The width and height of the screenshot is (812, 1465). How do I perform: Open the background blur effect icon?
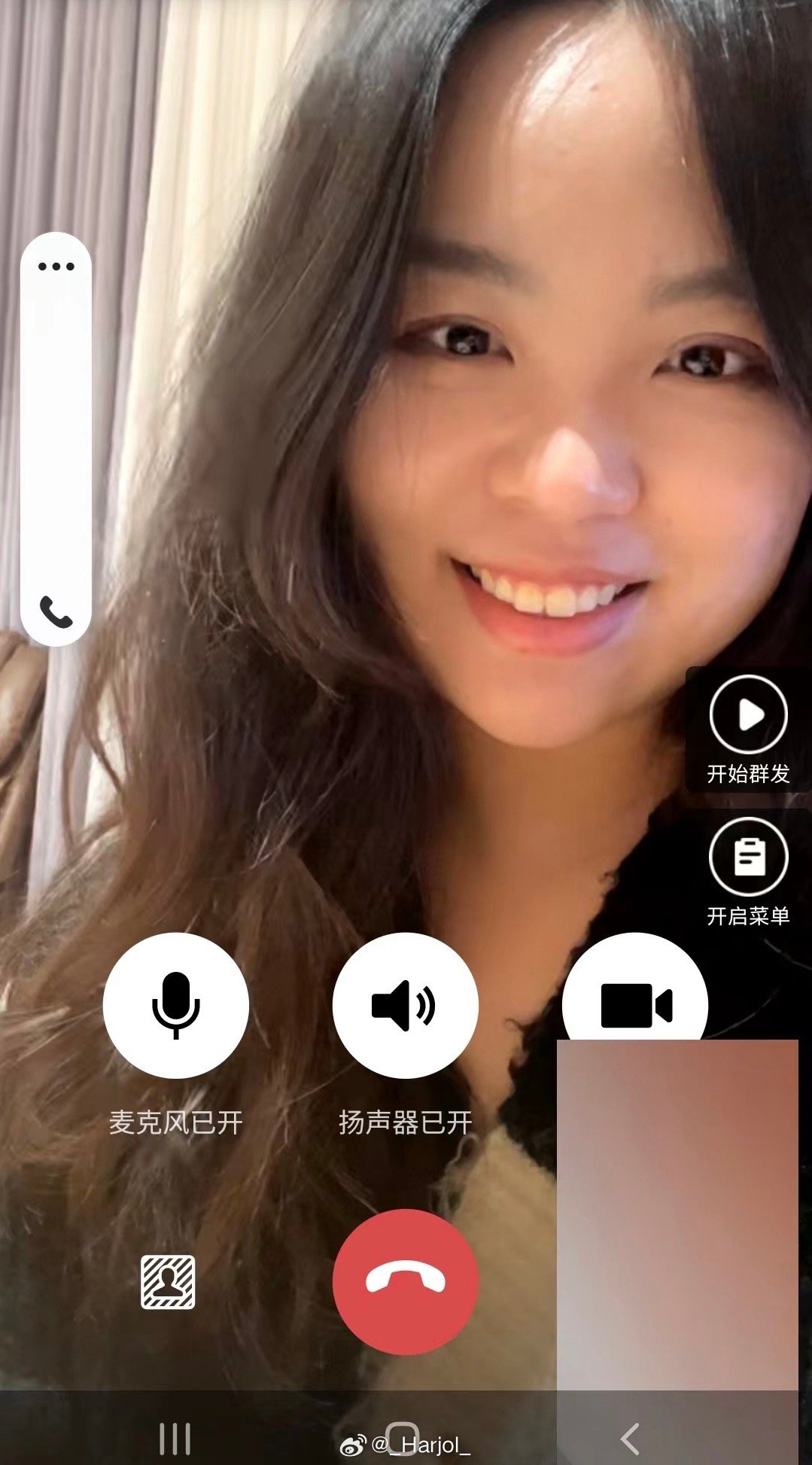coord(168,1281)
